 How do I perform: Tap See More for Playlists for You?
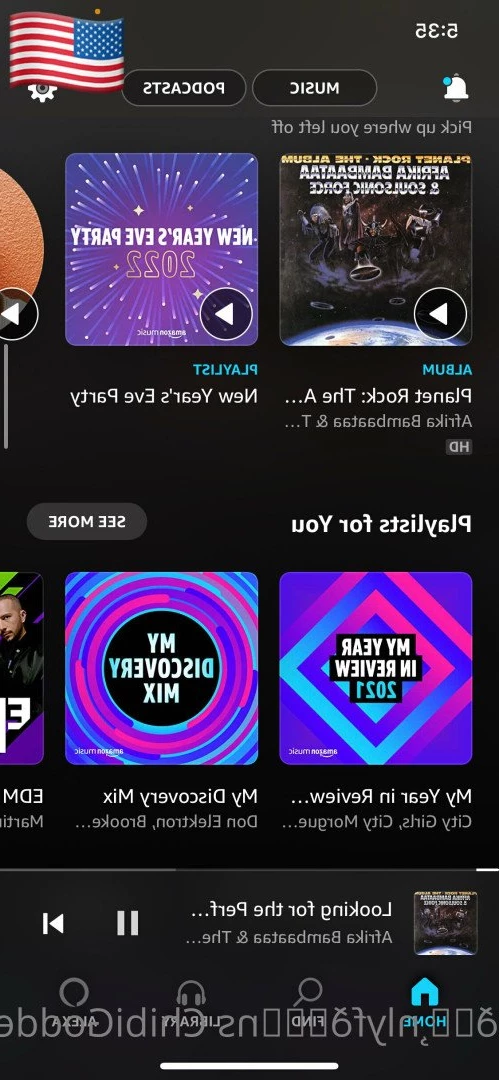87,521
